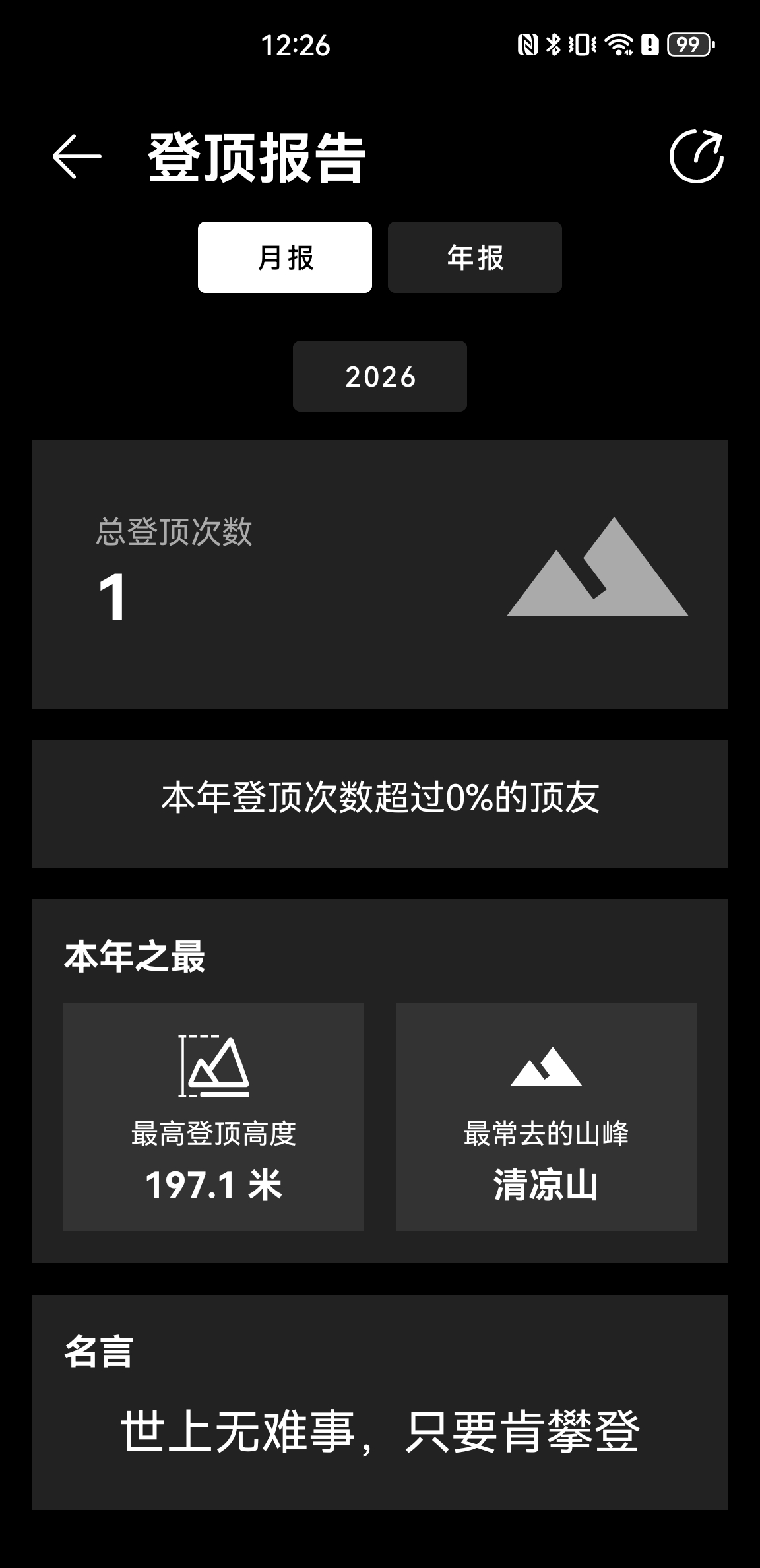This screenshot has height=1568, width=760.
Task: Switch to the 年报 report view
Action: coord(474,257)
